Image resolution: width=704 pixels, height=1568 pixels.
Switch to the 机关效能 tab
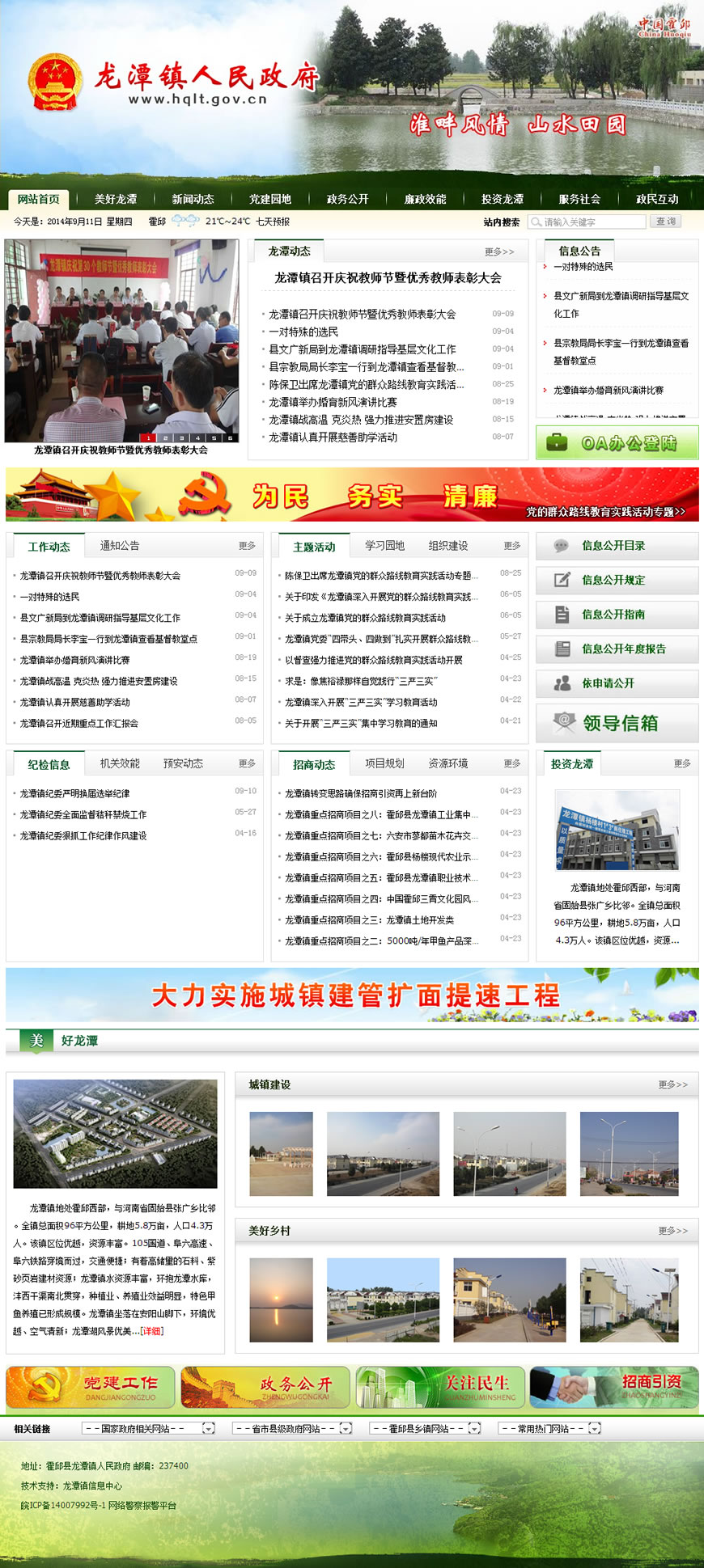pyautogui.click(x=120, y=763)
